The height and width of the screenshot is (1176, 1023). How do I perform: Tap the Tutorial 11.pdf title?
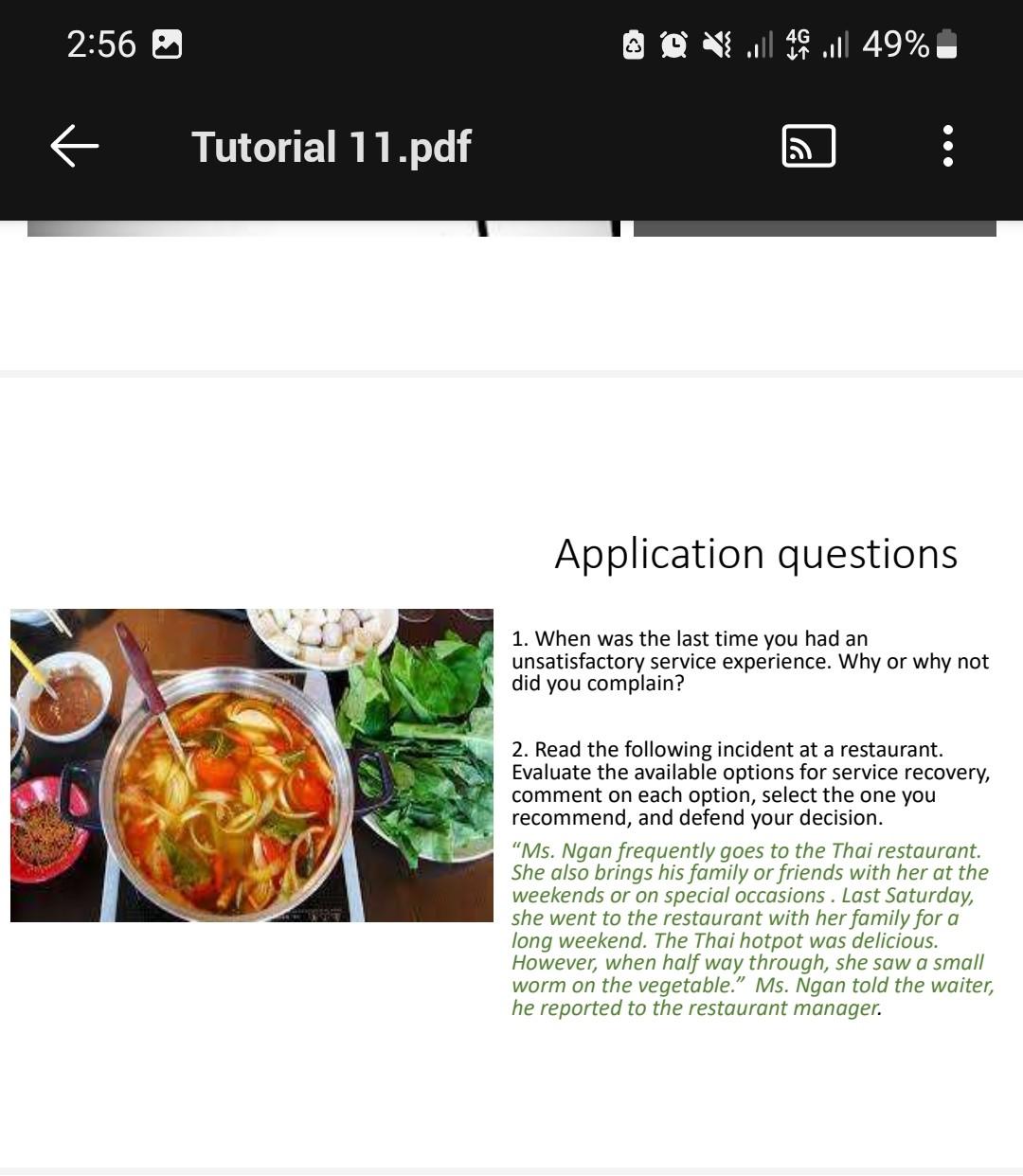[330, 145]
